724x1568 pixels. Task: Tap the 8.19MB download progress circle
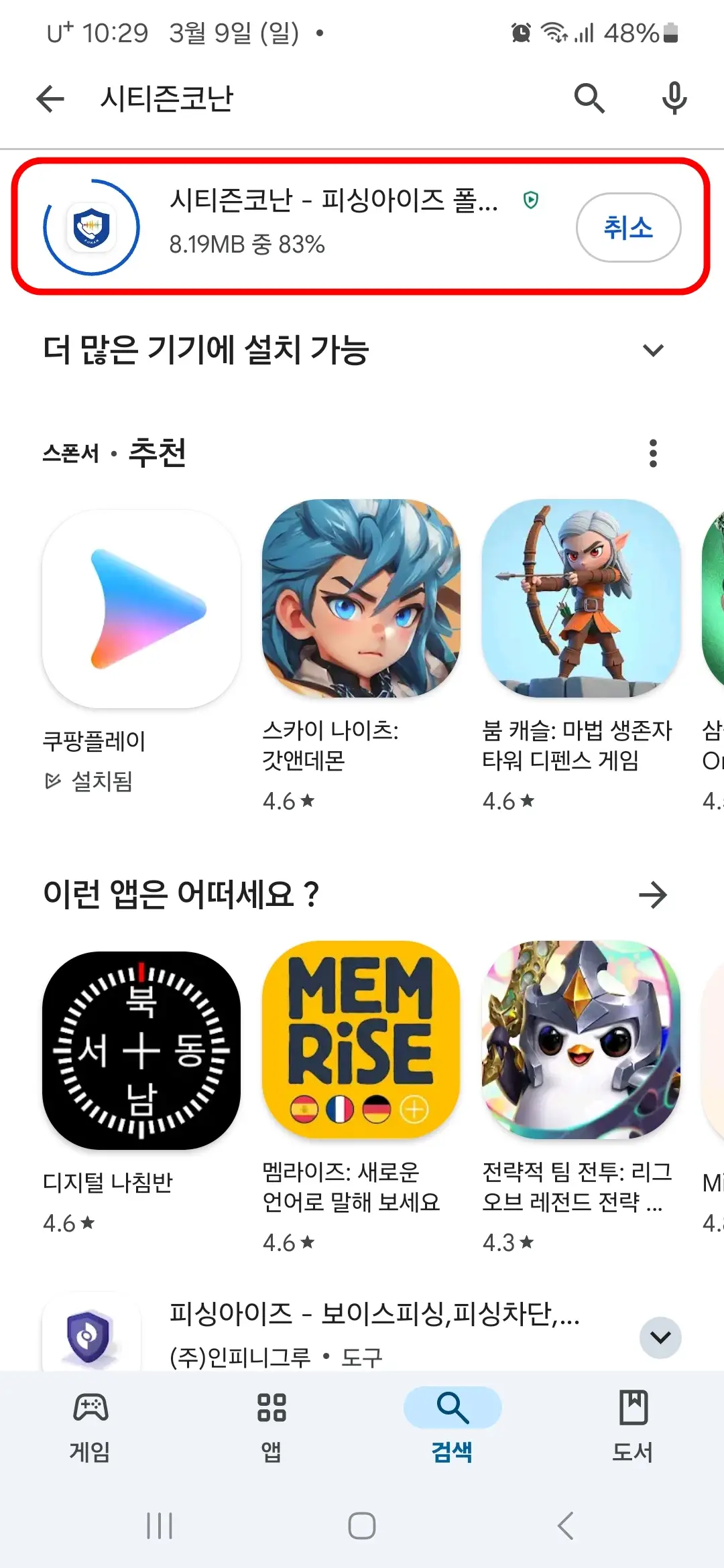(x=91, y=227)
